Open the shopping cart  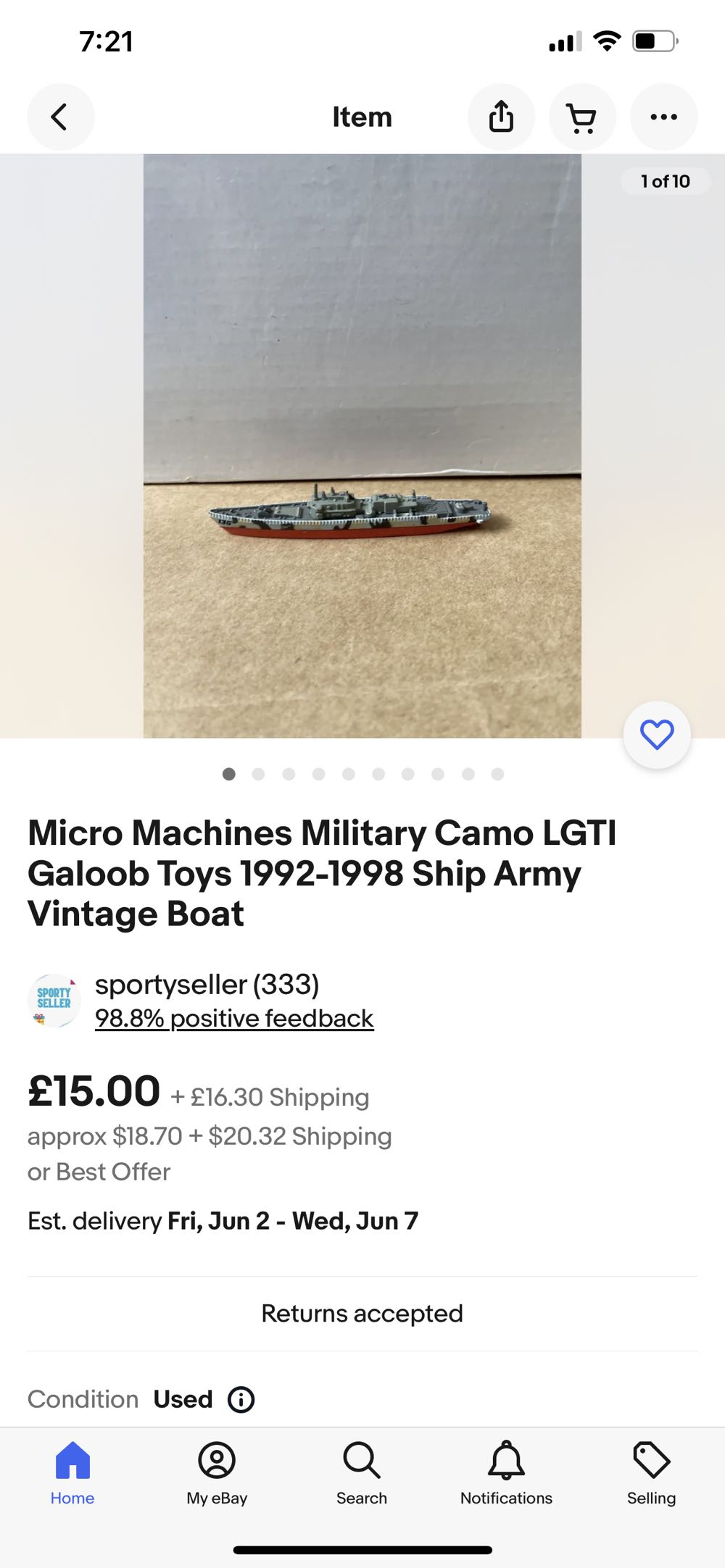[x=582, y=116]
